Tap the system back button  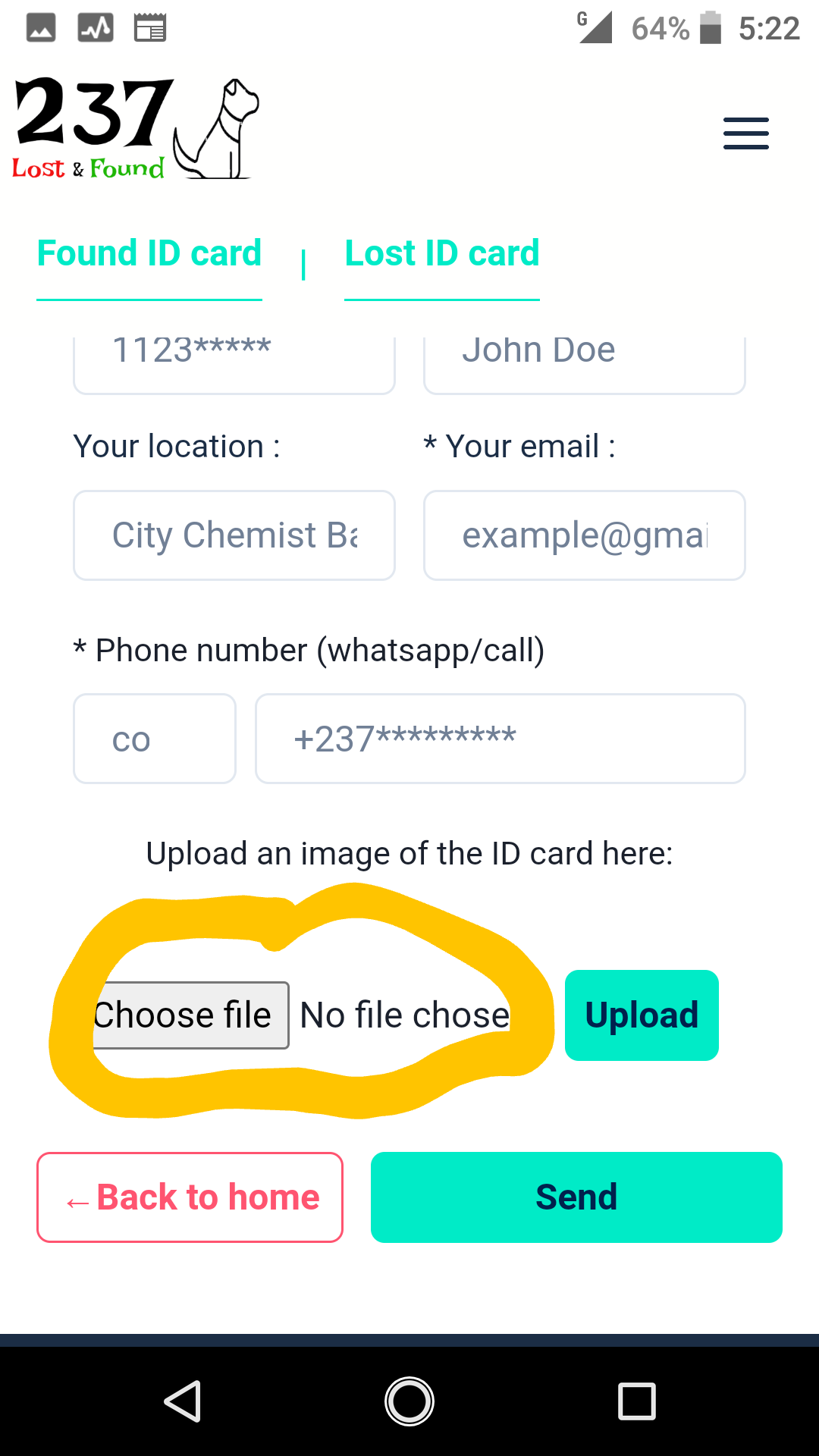183,1401
